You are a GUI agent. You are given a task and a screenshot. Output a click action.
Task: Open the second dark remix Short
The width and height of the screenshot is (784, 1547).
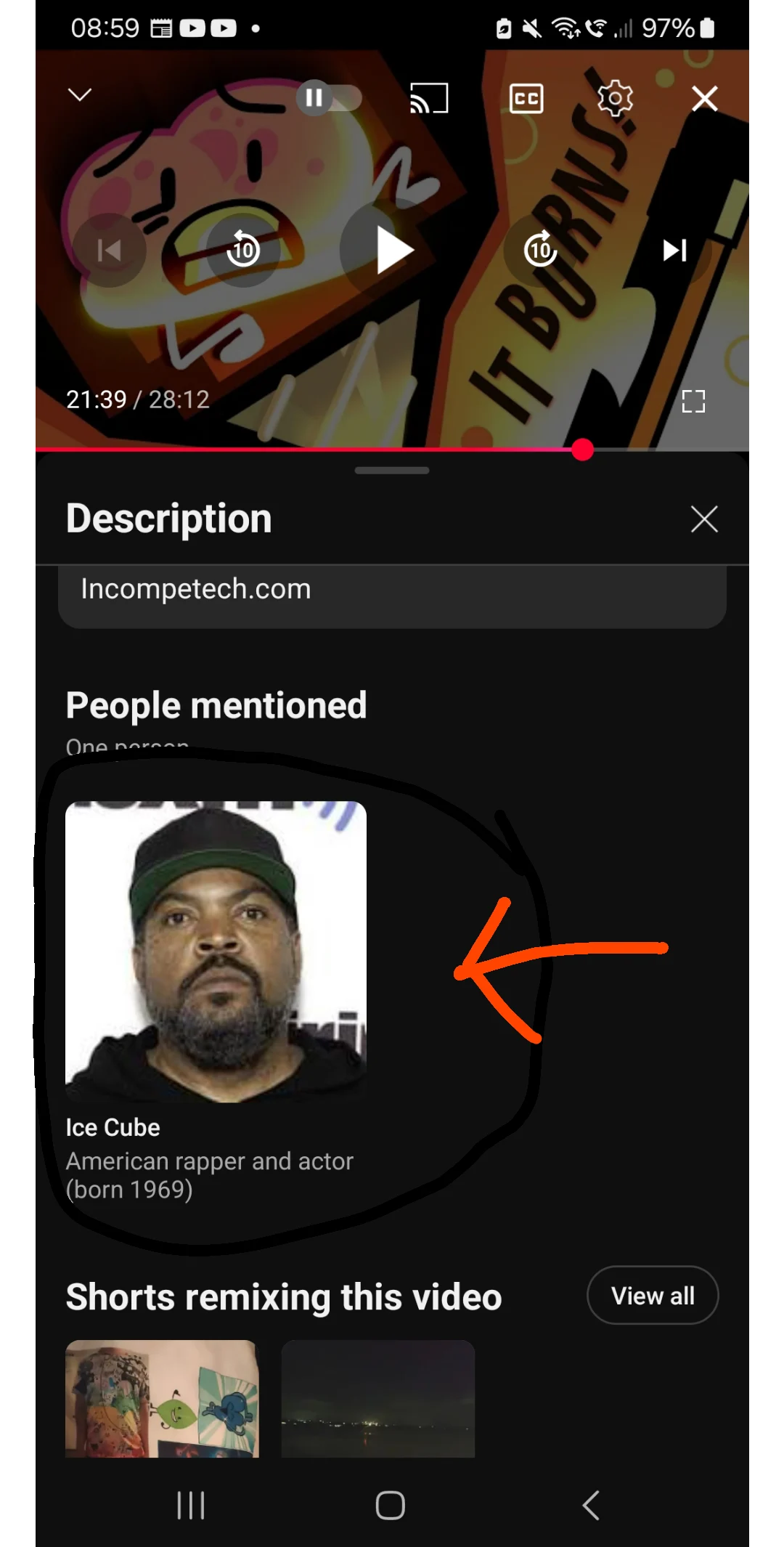[x=377, y=1398]
